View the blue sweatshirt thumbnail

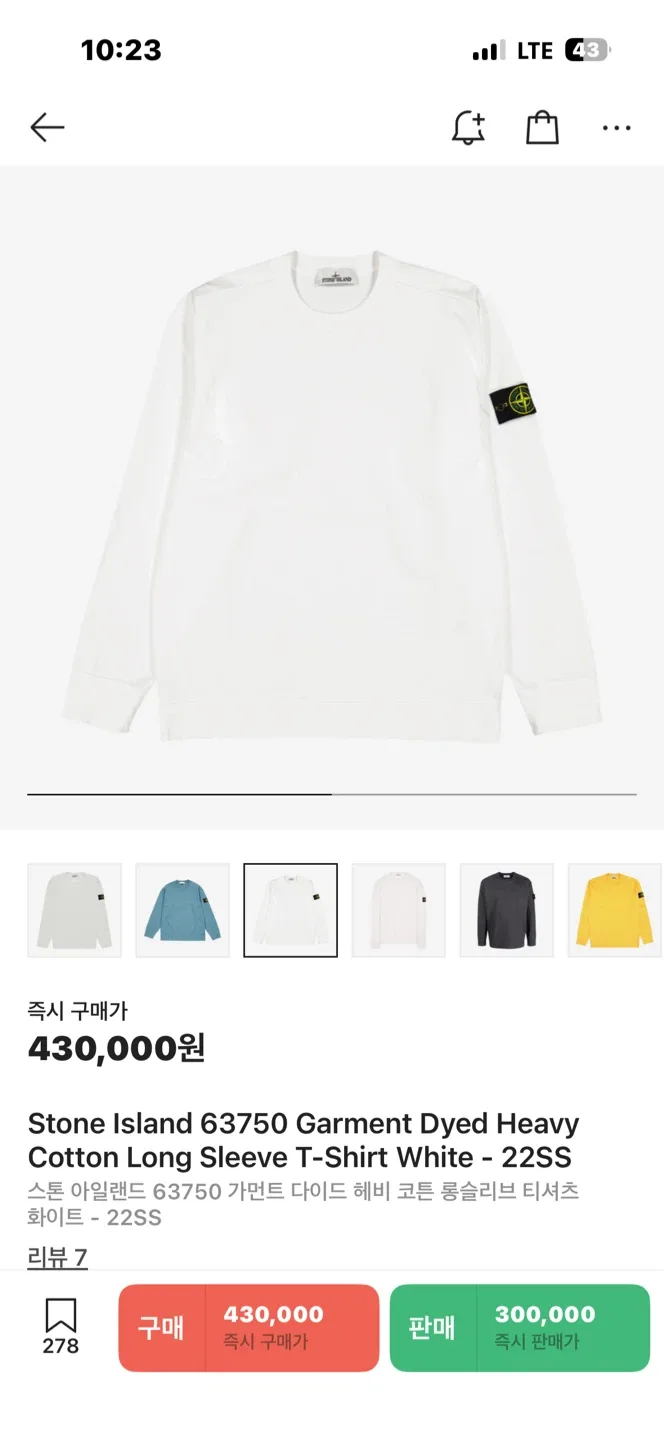pos(183,910)
